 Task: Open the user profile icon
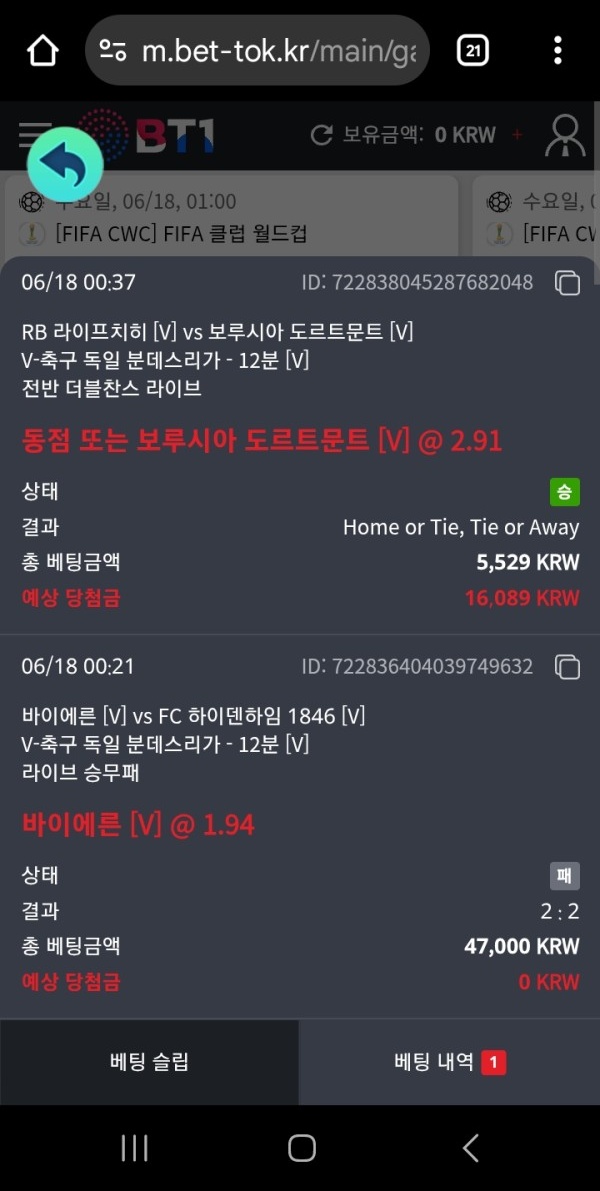[x=565, y=136]
